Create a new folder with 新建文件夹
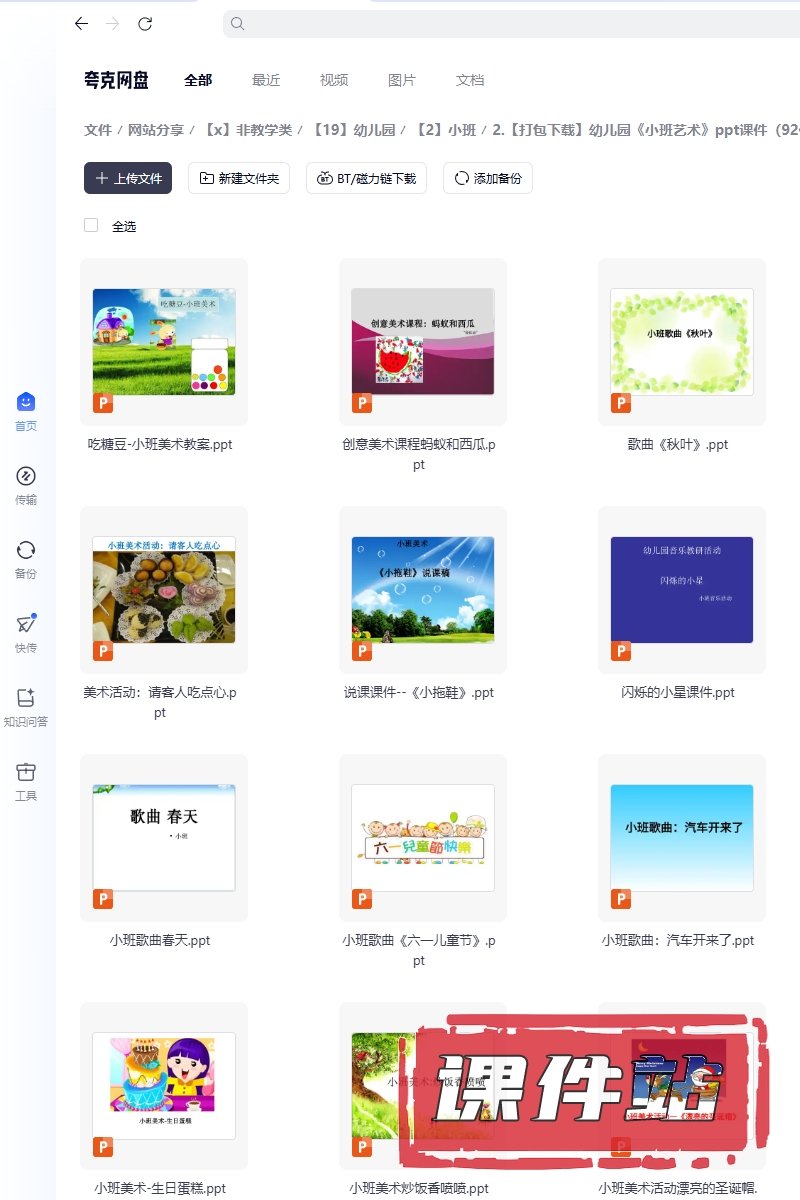 pyautogui.click(x=239, y=178)
